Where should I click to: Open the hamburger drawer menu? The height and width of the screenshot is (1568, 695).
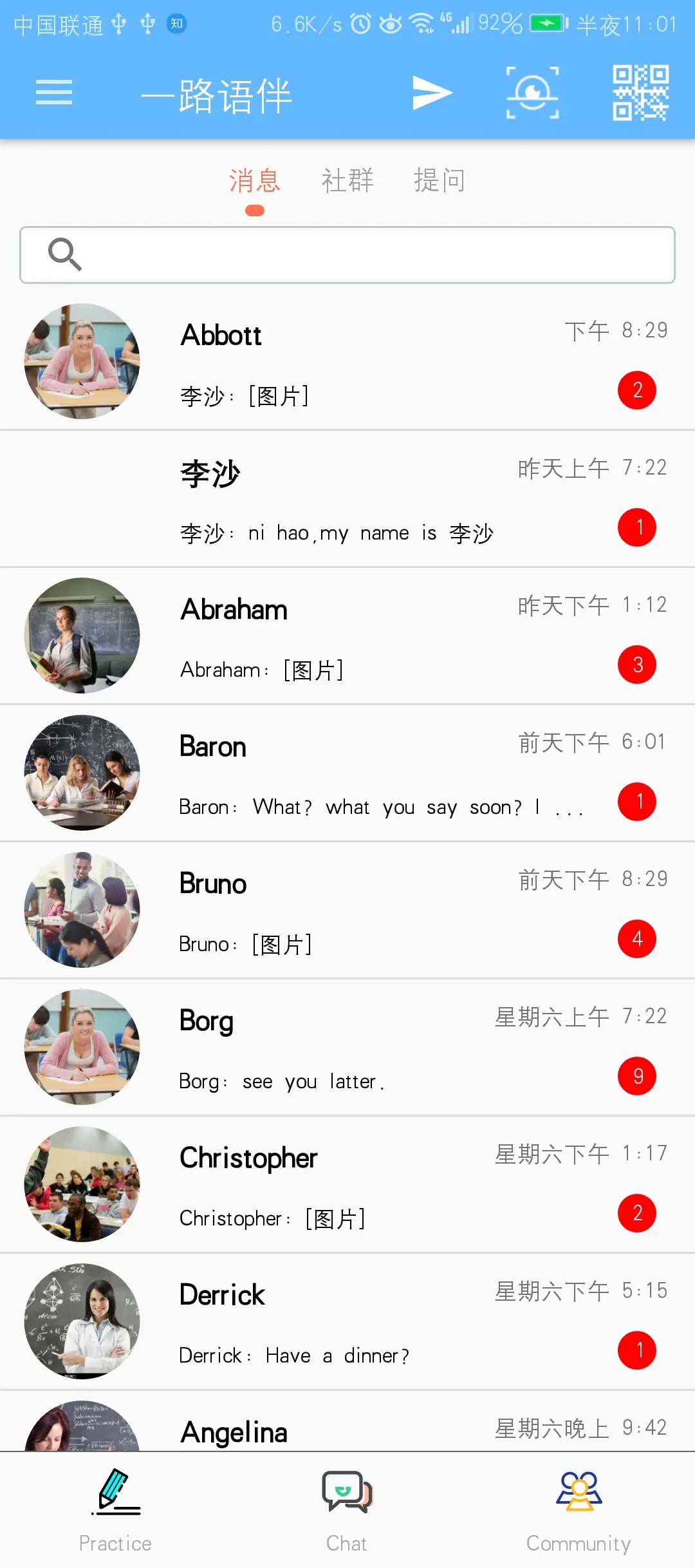point(54,93)
